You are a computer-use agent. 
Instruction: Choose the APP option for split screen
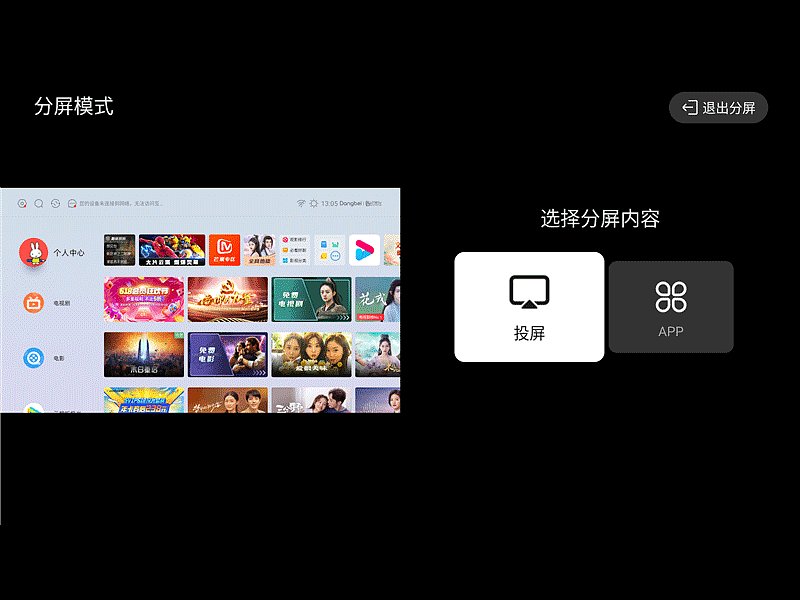(670, 307)
